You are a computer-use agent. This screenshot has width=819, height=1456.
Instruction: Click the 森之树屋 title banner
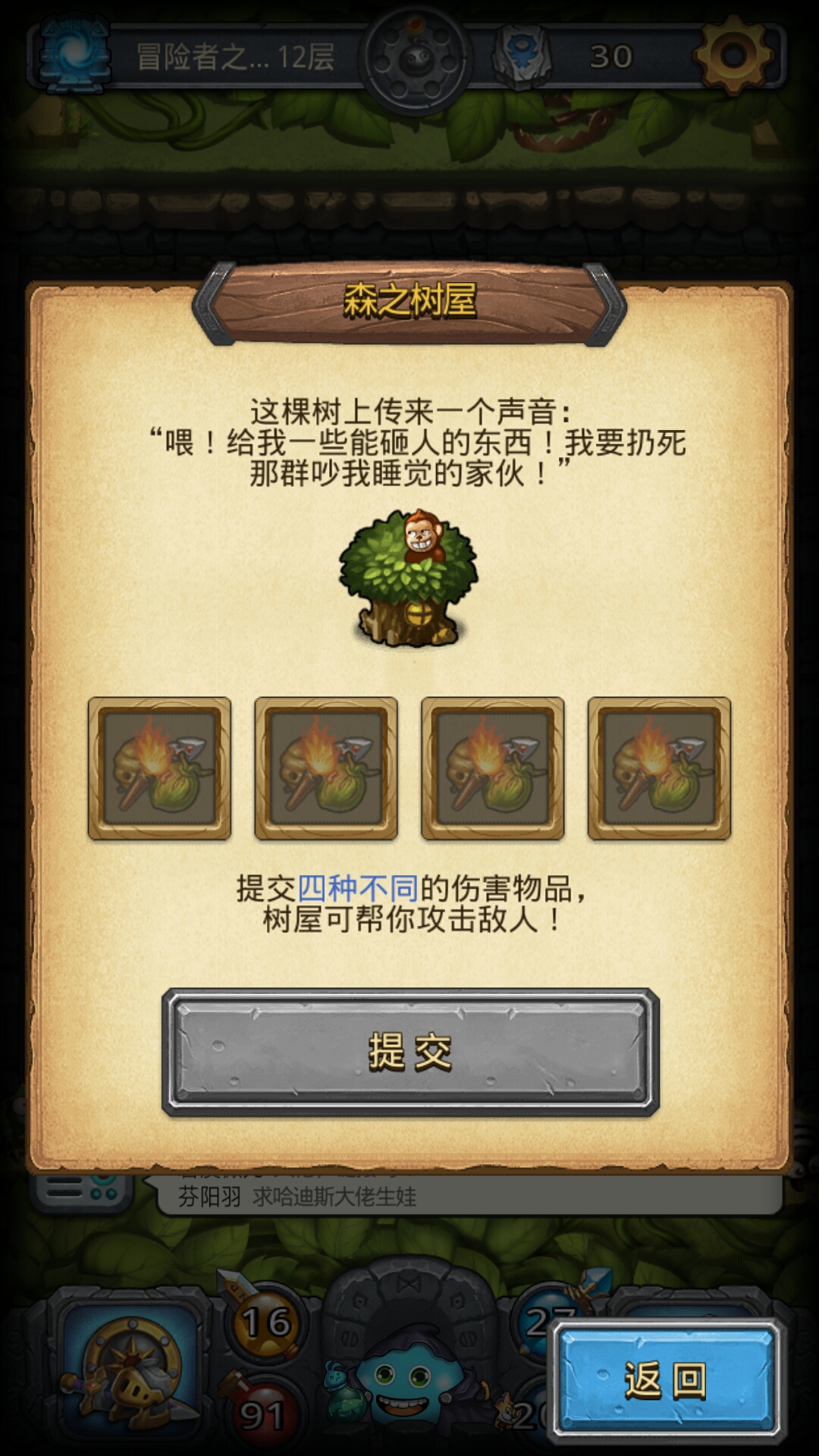click(x=409, y=302)
